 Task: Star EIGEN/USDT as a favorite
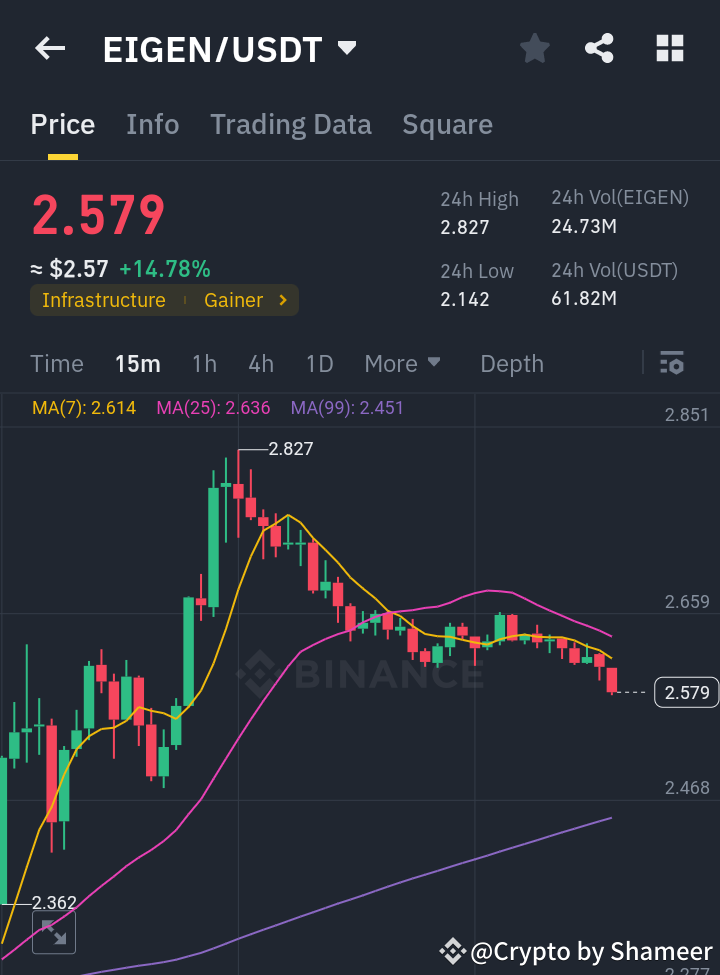(x=534, y=48)
